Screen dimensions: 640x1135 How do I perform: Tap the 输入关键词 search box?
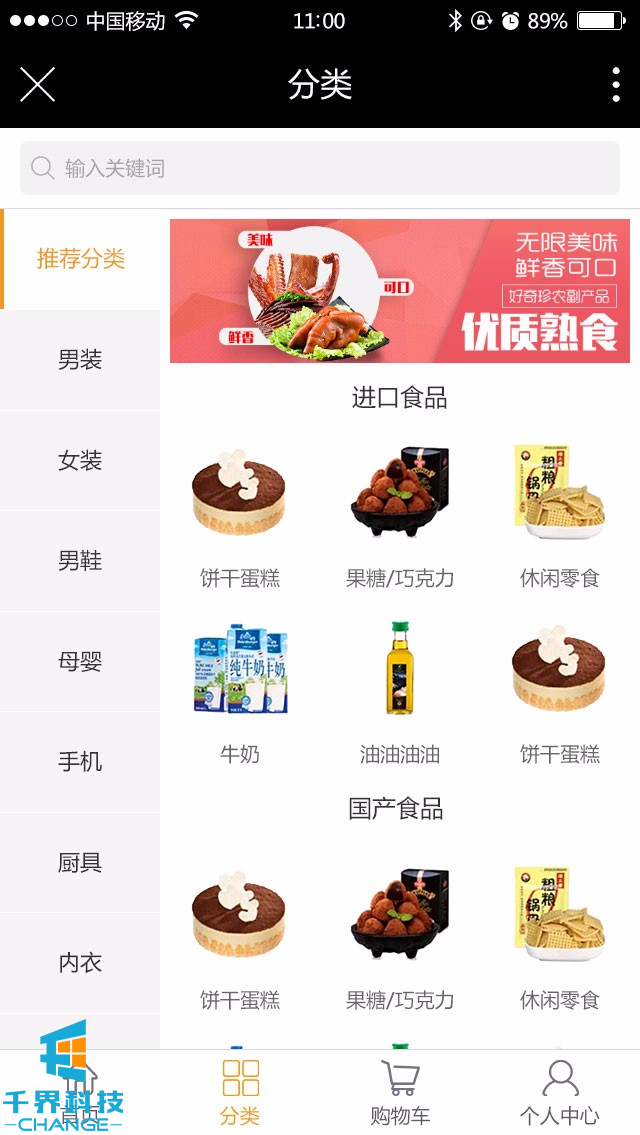coord(320,168)
